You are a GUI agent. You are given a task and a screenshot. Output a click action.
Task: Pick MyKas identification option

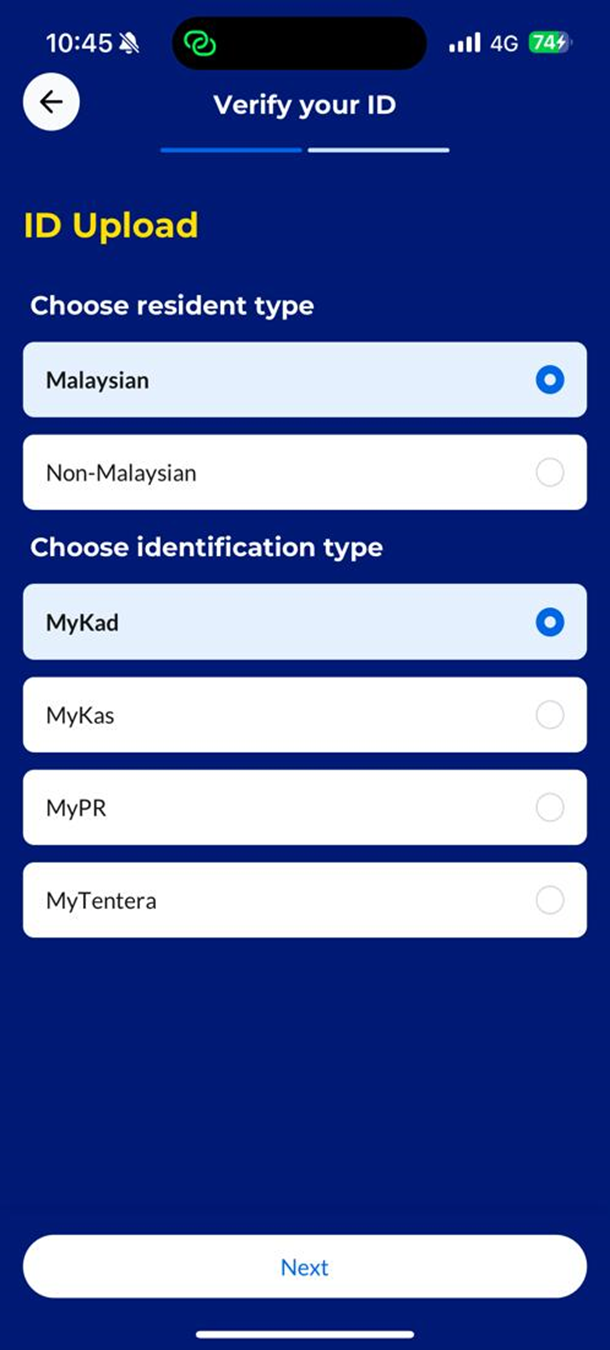coord(305,715)
